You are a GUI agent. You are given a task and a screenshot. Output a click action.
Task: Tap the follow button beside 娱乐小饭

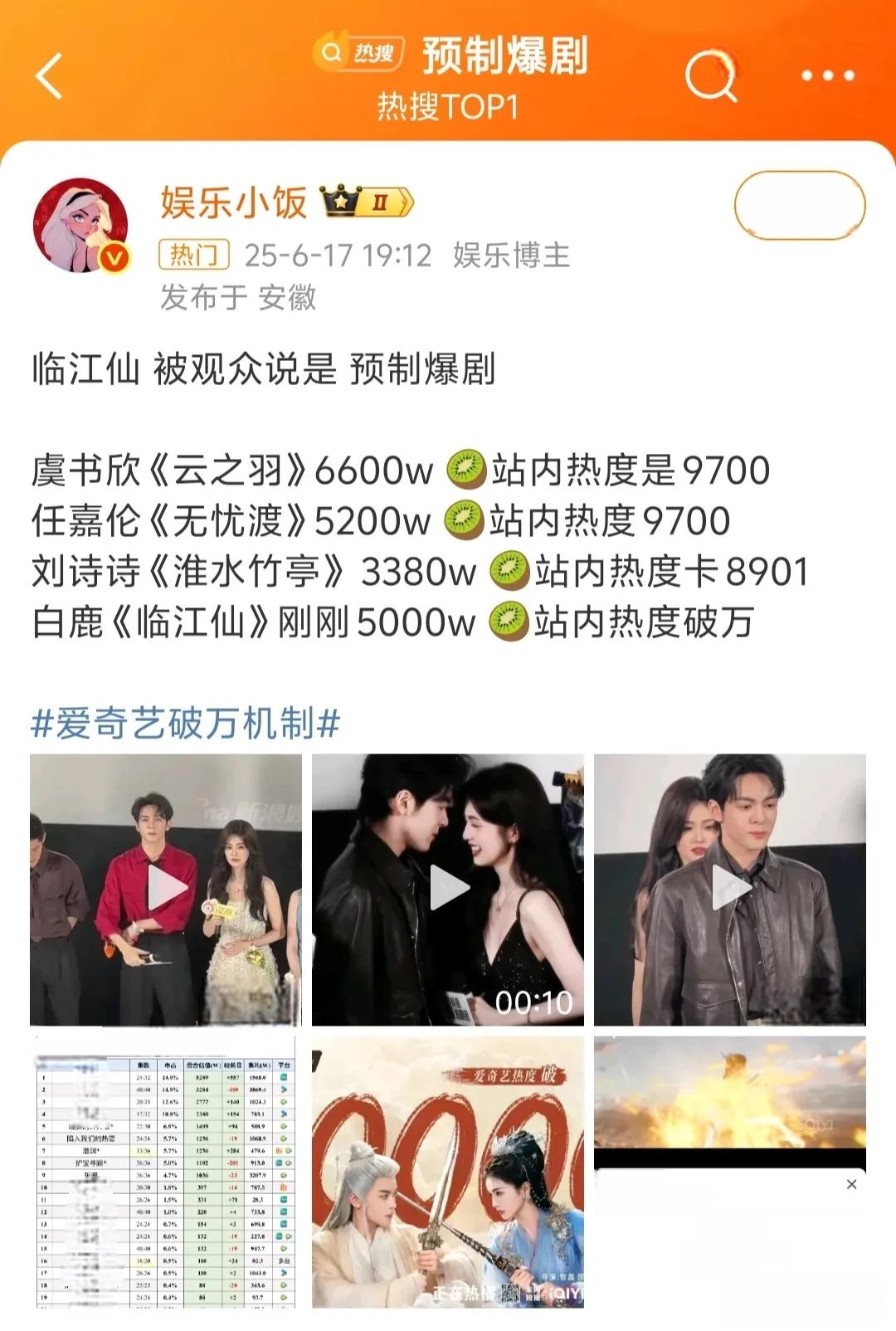(799, 205)
